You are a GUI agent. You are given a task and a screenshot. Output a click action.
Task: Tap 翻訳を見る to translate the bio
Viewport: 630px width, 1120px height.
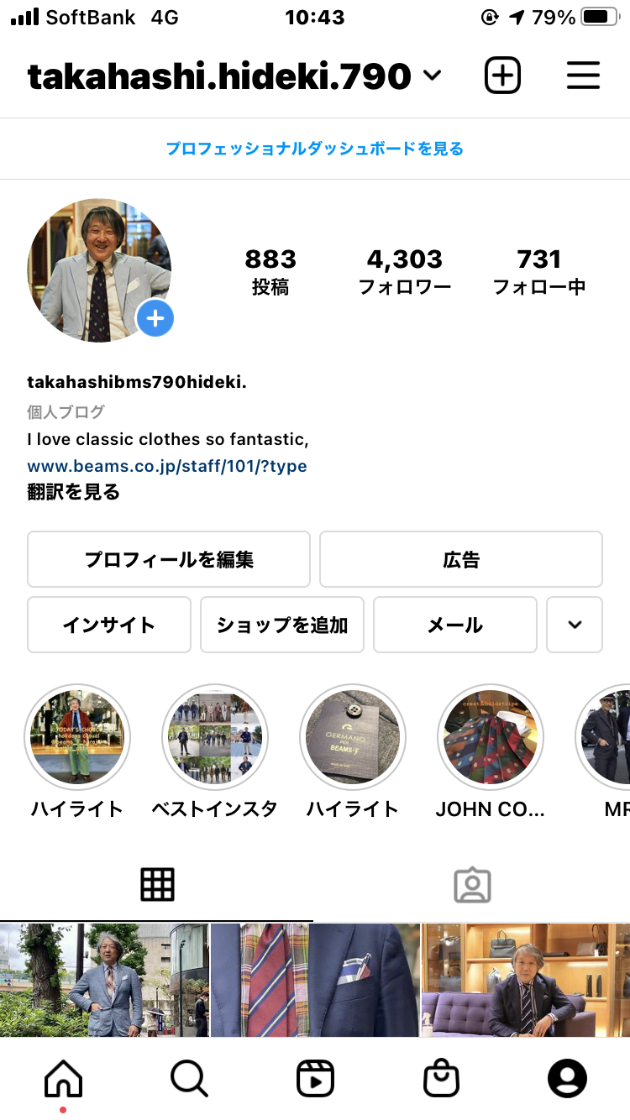[74, 492]
